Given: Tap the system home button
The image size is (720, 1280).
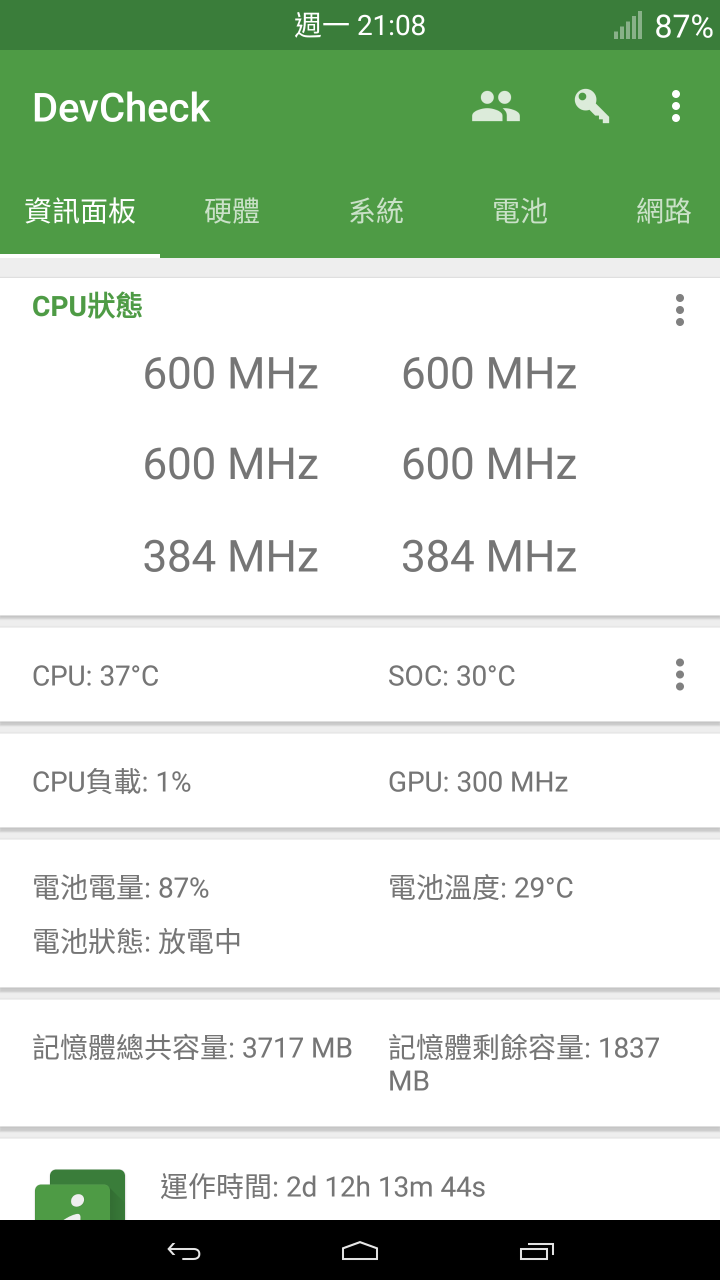Looking at the screenshot, I should [360, 1250].
